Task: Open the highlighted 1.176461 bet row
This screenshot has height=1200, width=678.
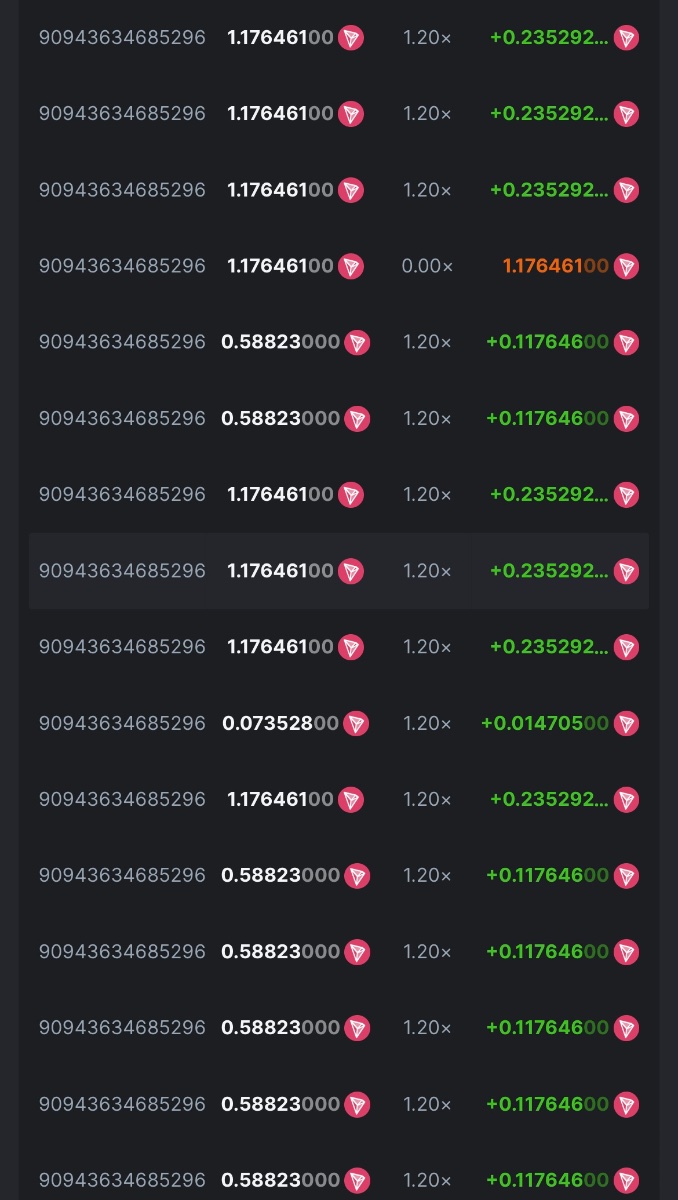Action: point(338,571)
